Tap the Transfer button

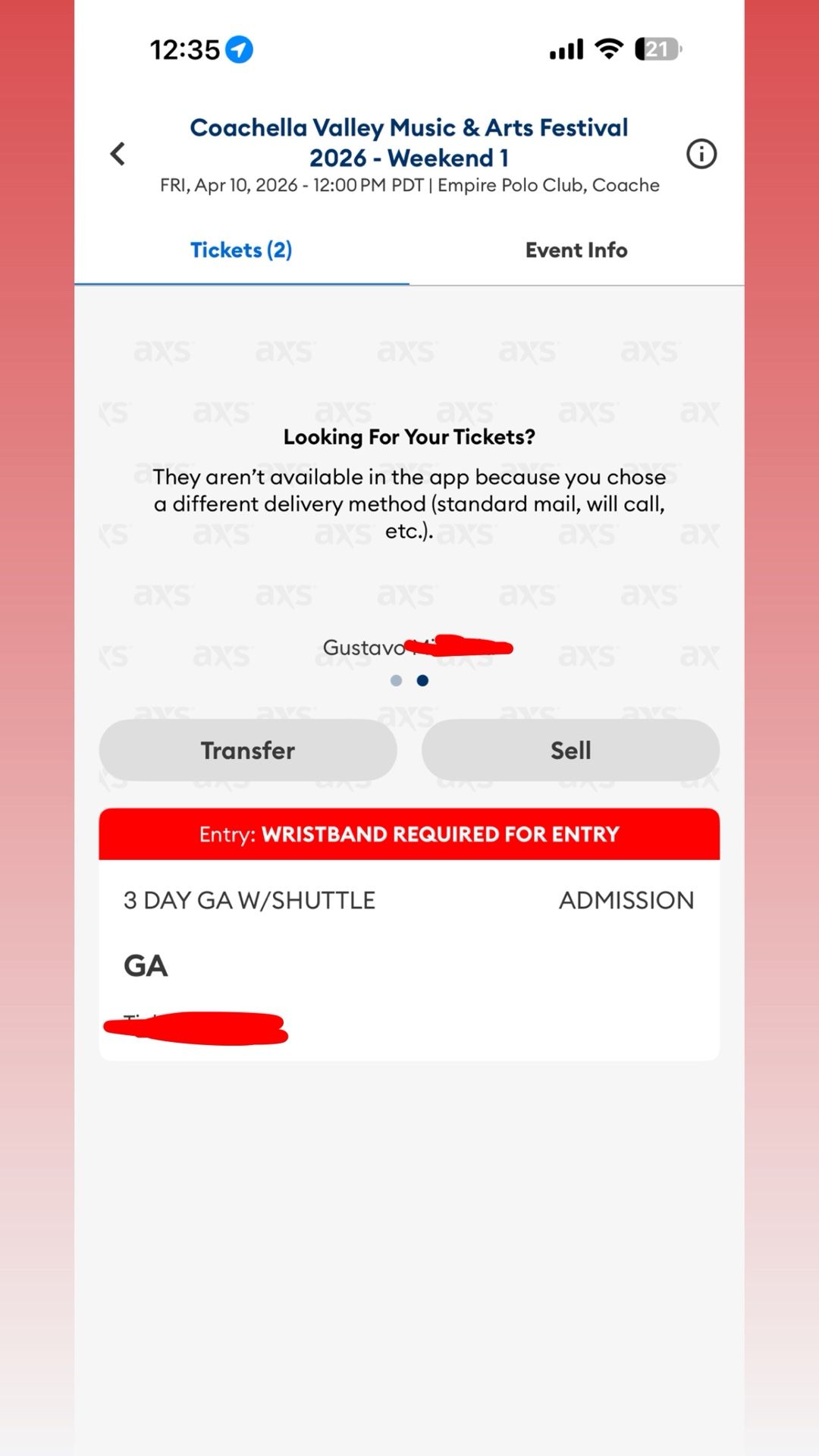[x=248, y=750]
